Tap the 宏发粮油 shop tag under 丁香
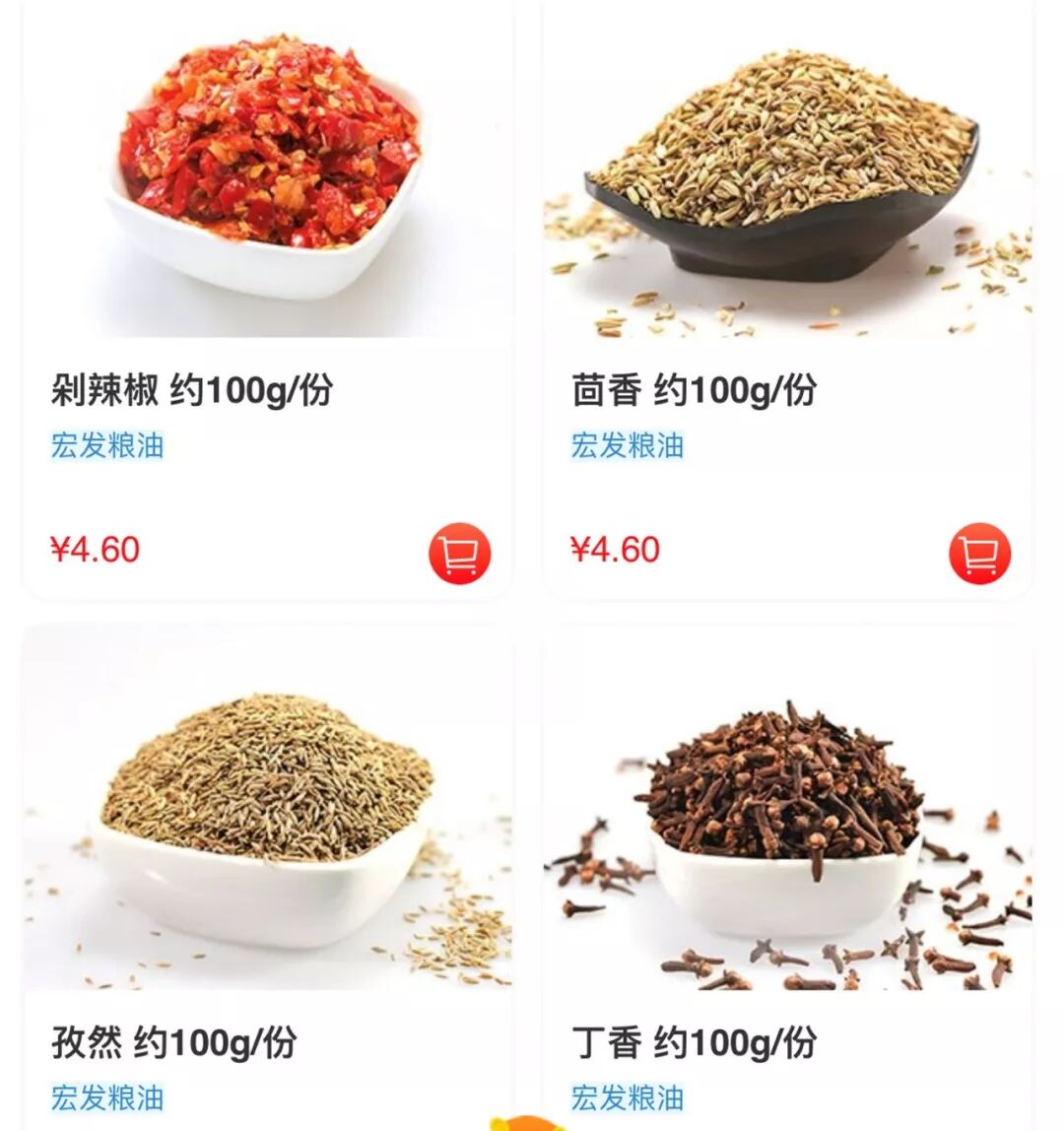The width and height of the screenshot is (1064, 1131). pos(628,1098)
